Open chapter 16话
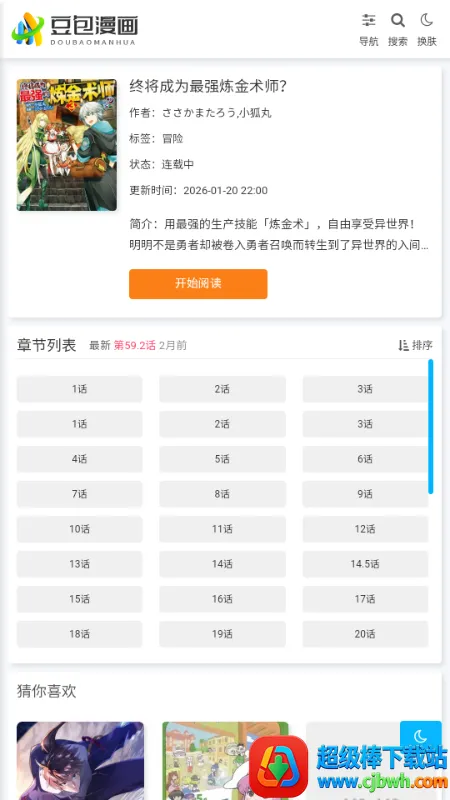Image resolution: width=450 pixels, height=800 pixels. 222,599
